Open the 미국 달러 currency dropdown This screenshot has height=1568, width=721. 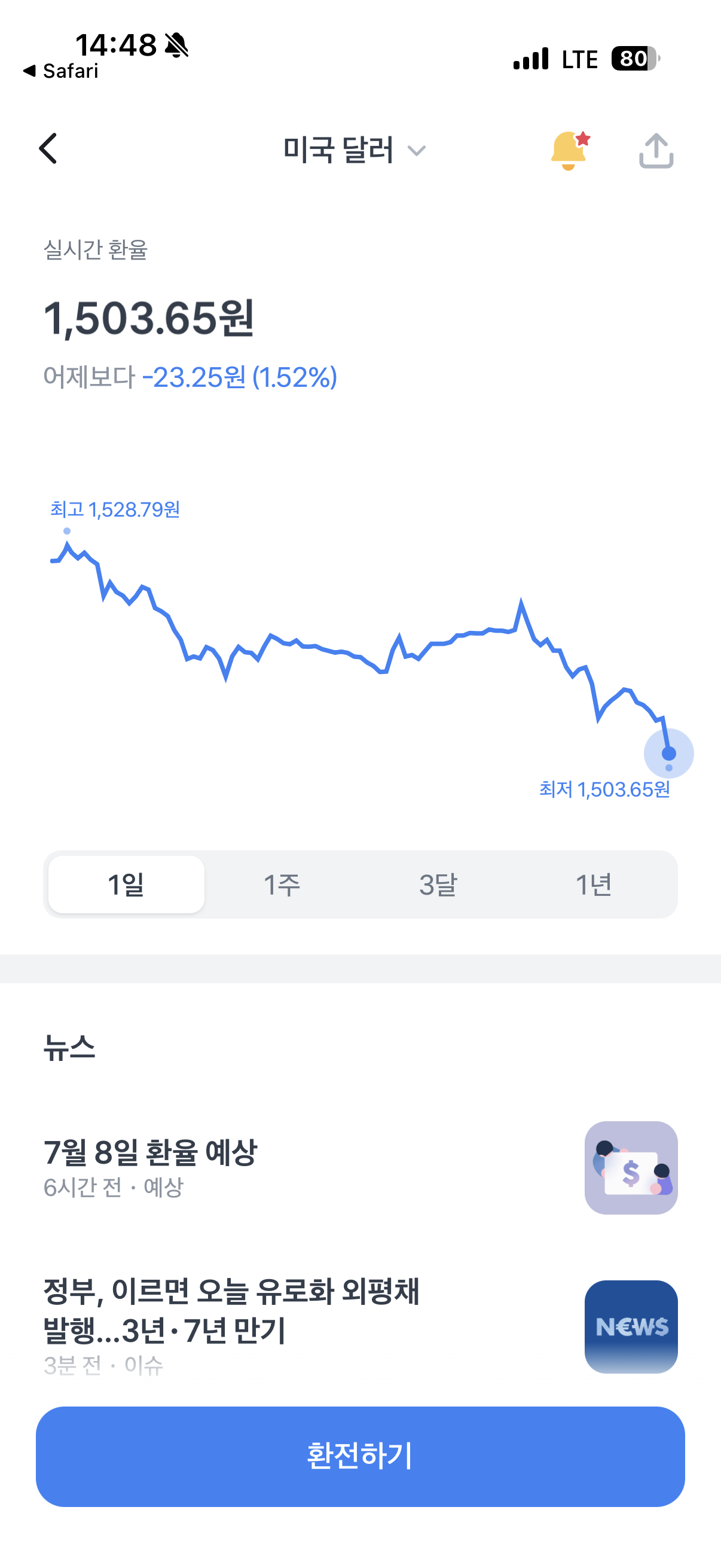[x=355, y=150]
